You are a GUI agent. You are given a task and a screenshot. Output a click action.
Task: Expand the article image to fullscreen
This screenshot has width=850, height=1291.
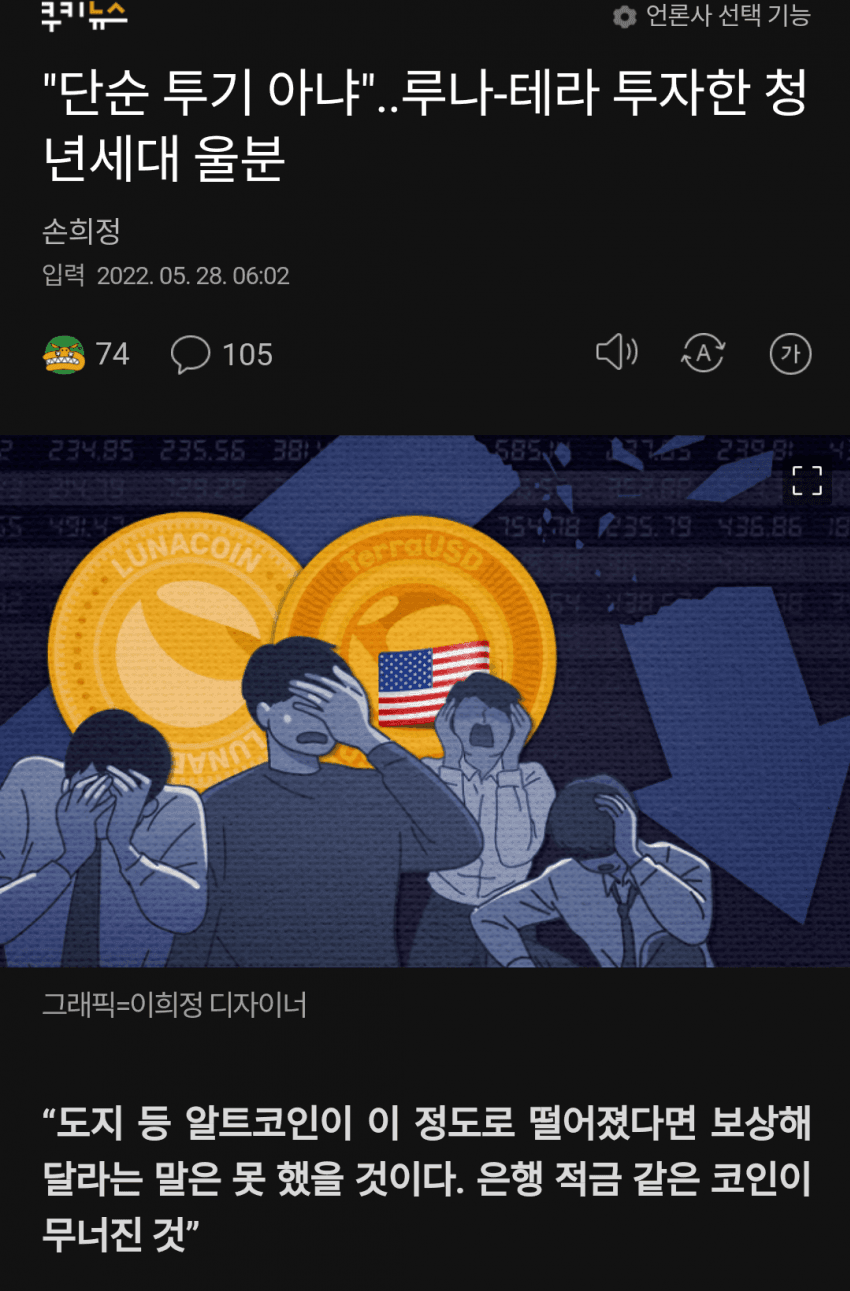(x=806, y=481)
